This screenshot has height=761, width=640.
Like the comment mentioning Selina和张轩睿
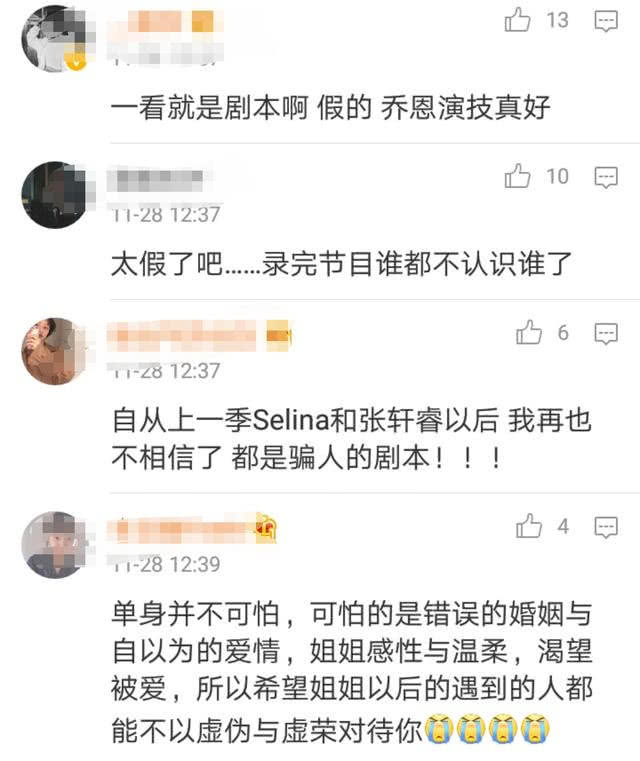tap(529, 334)
